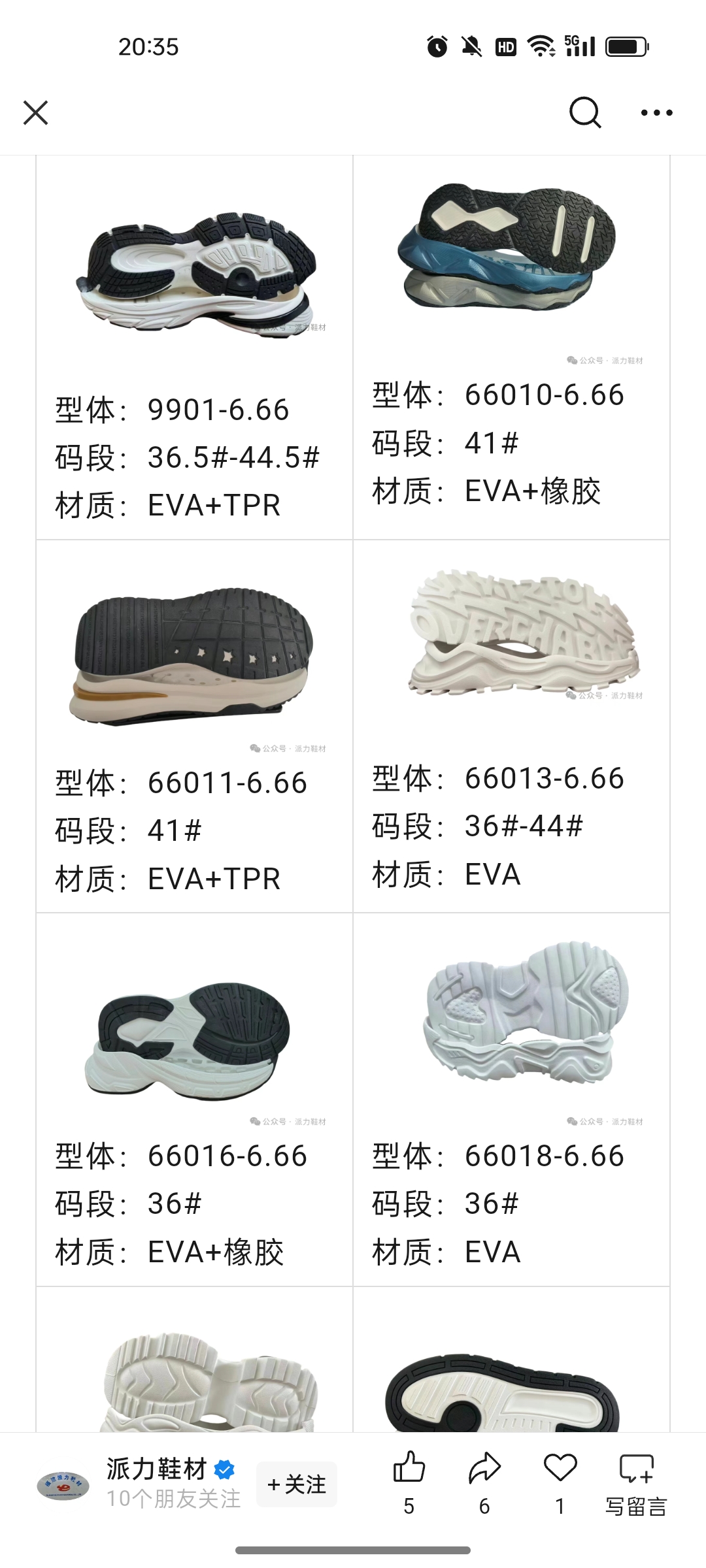Image resolution: width=706 pixels, height=1568 pixels.
Task: Follow 派力鞋材 with the 关注 button
Action: (x=297, y=1484)
